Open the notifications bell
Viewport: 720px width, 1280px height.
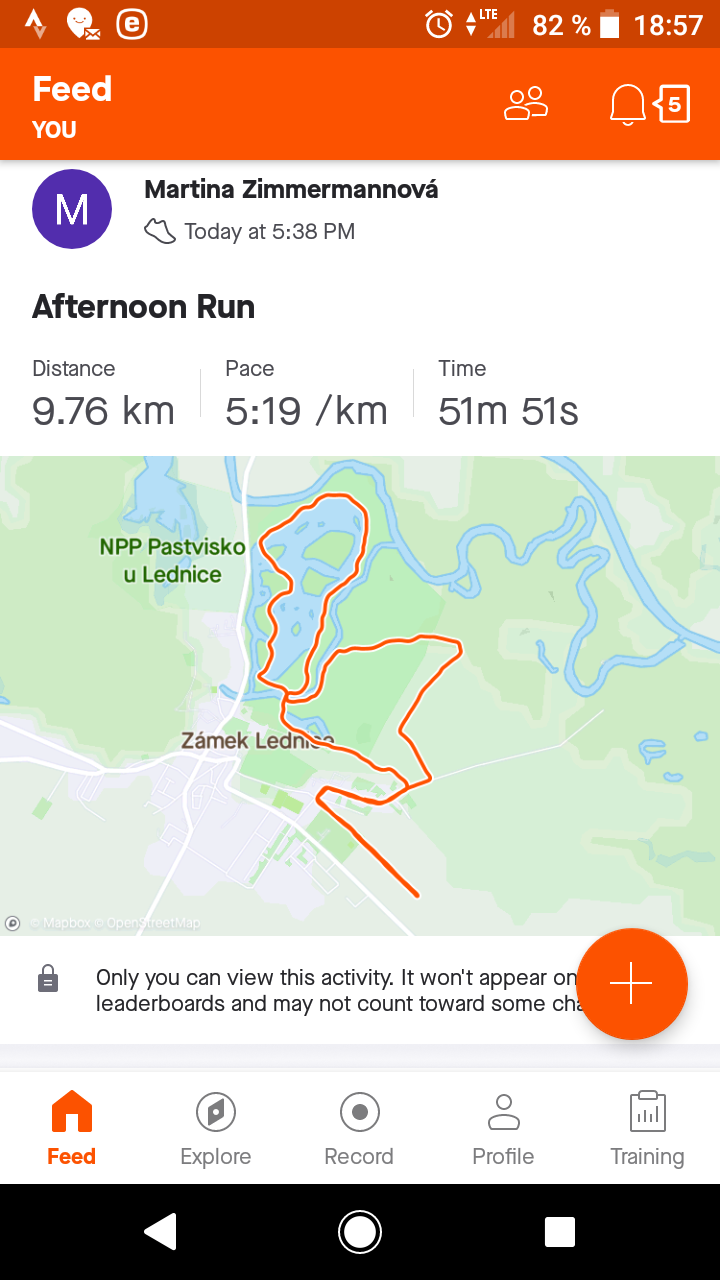coord(628,104)
